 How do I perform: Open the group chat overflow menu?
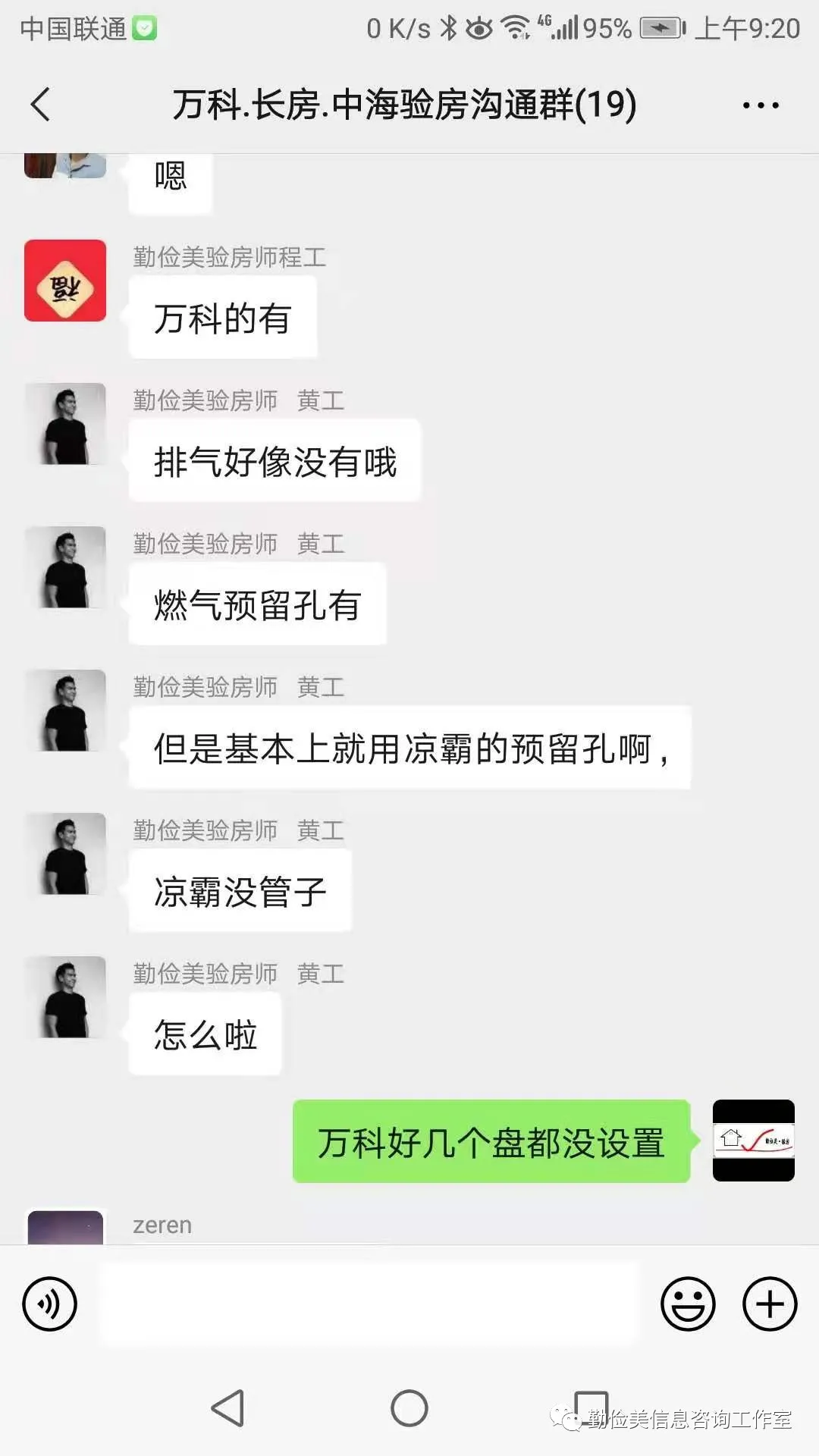[x=761, y=105]
